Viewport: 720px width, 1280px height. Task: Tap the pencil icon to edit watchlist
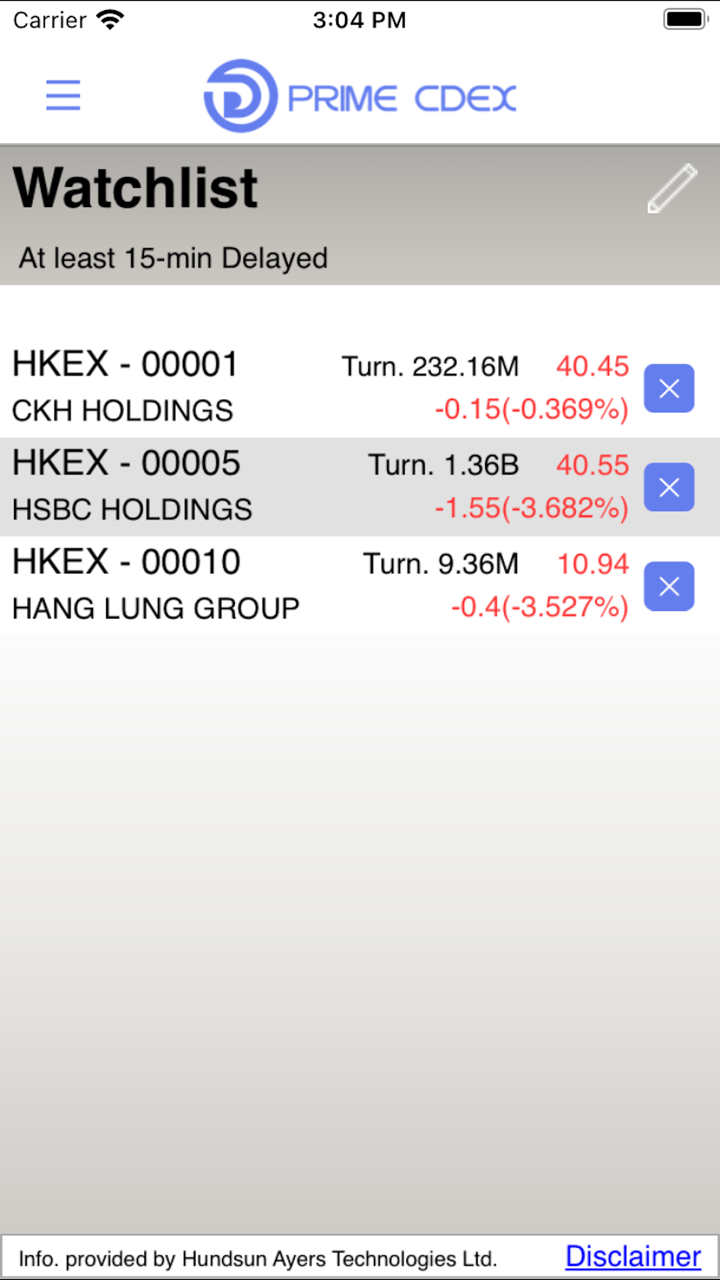[671, 189]
